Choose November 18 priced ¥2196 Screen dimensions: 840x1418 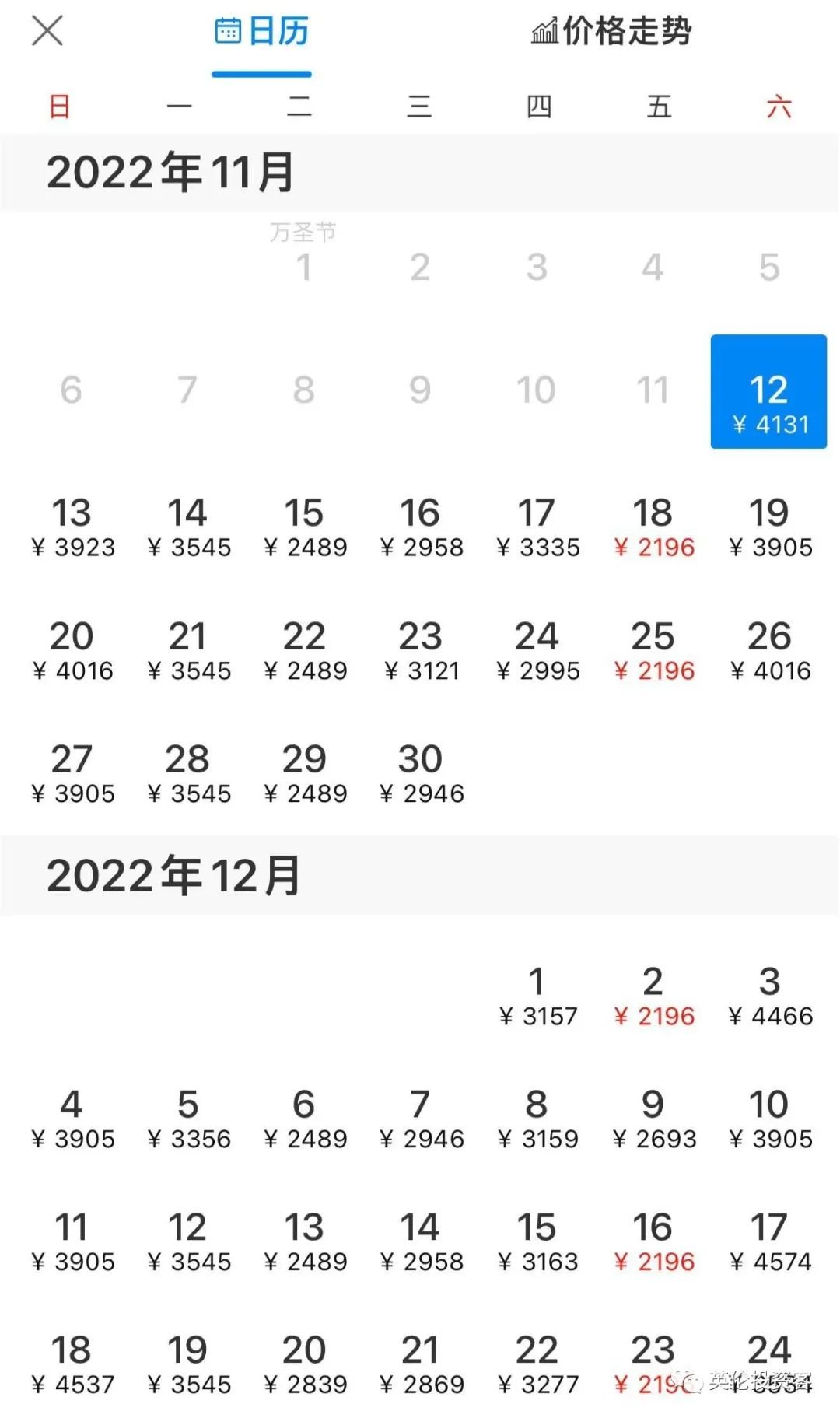pyautogui.click(x=653, y=528)
